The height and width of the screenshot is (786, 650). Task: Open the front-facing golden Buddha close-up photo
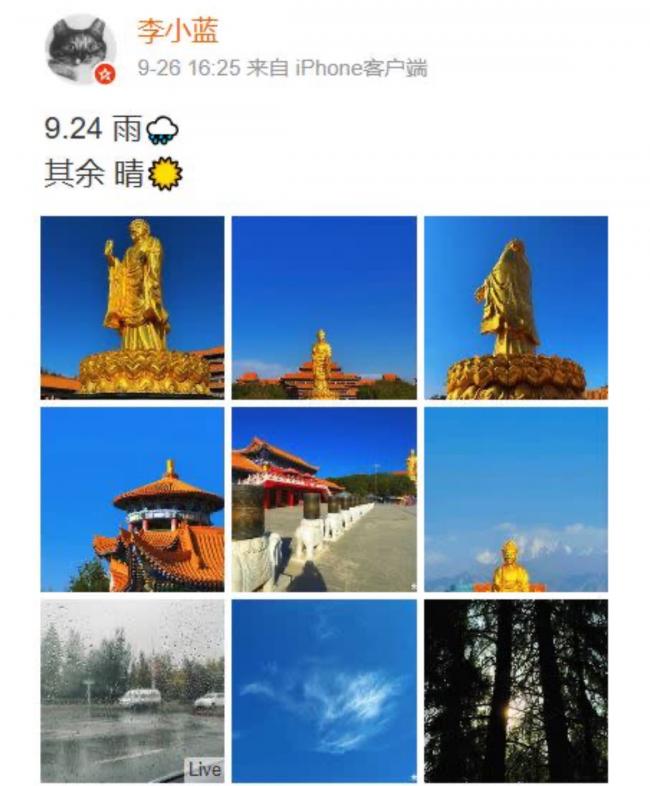(132, 307)
